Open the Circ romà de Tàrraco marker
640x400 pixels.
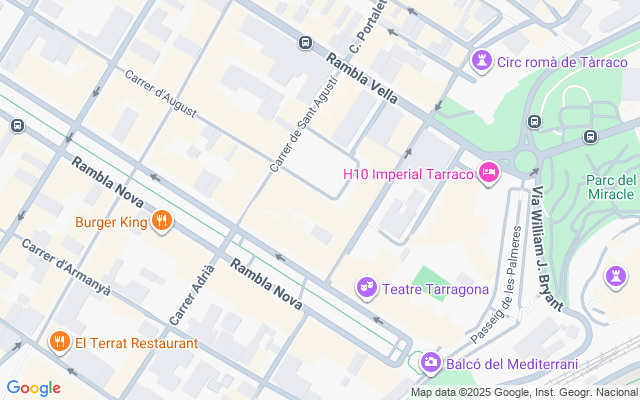point(483,61)
